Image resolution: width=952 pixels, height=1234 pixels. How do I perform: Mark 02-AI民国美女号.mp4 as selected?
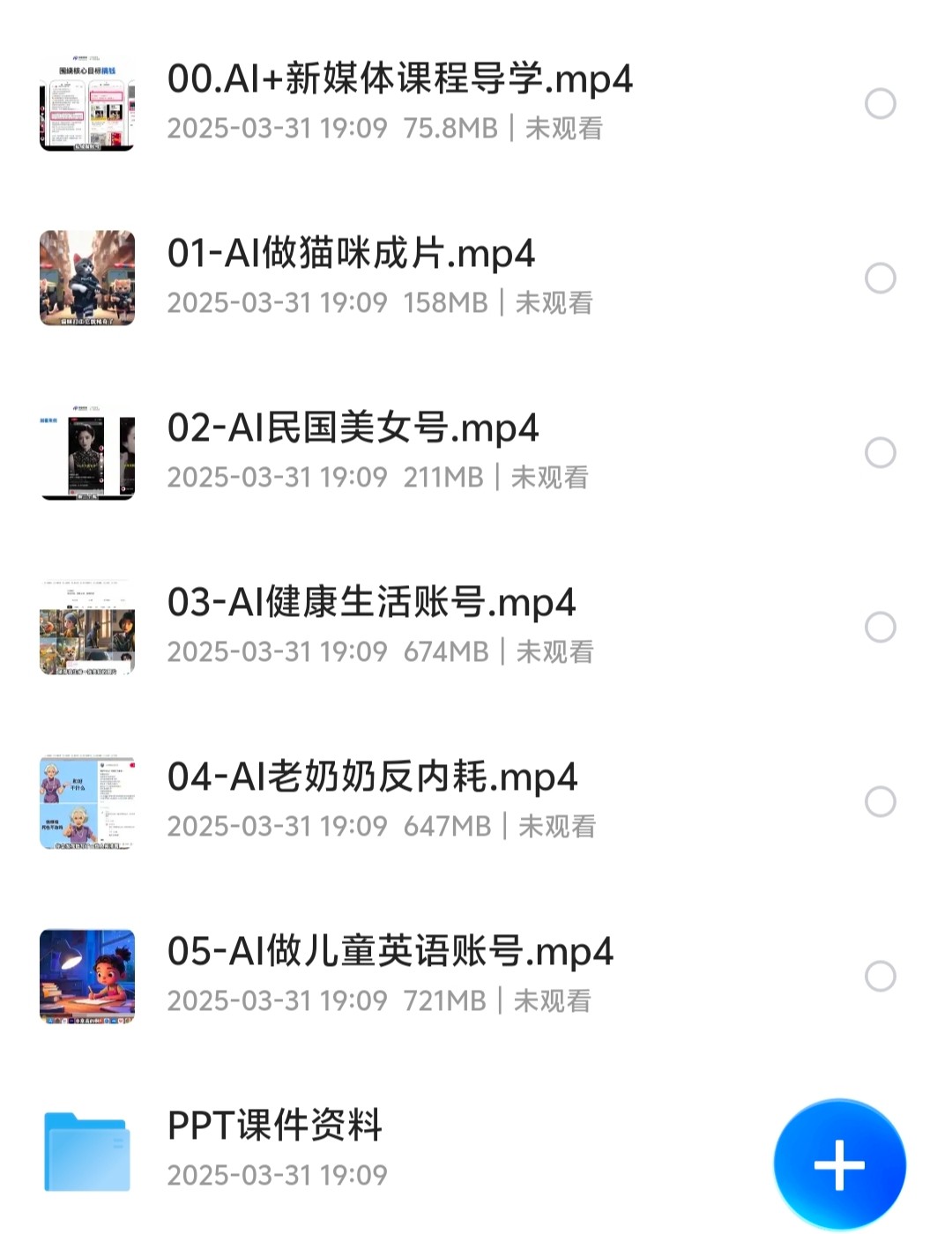click(x=880, y=453)
